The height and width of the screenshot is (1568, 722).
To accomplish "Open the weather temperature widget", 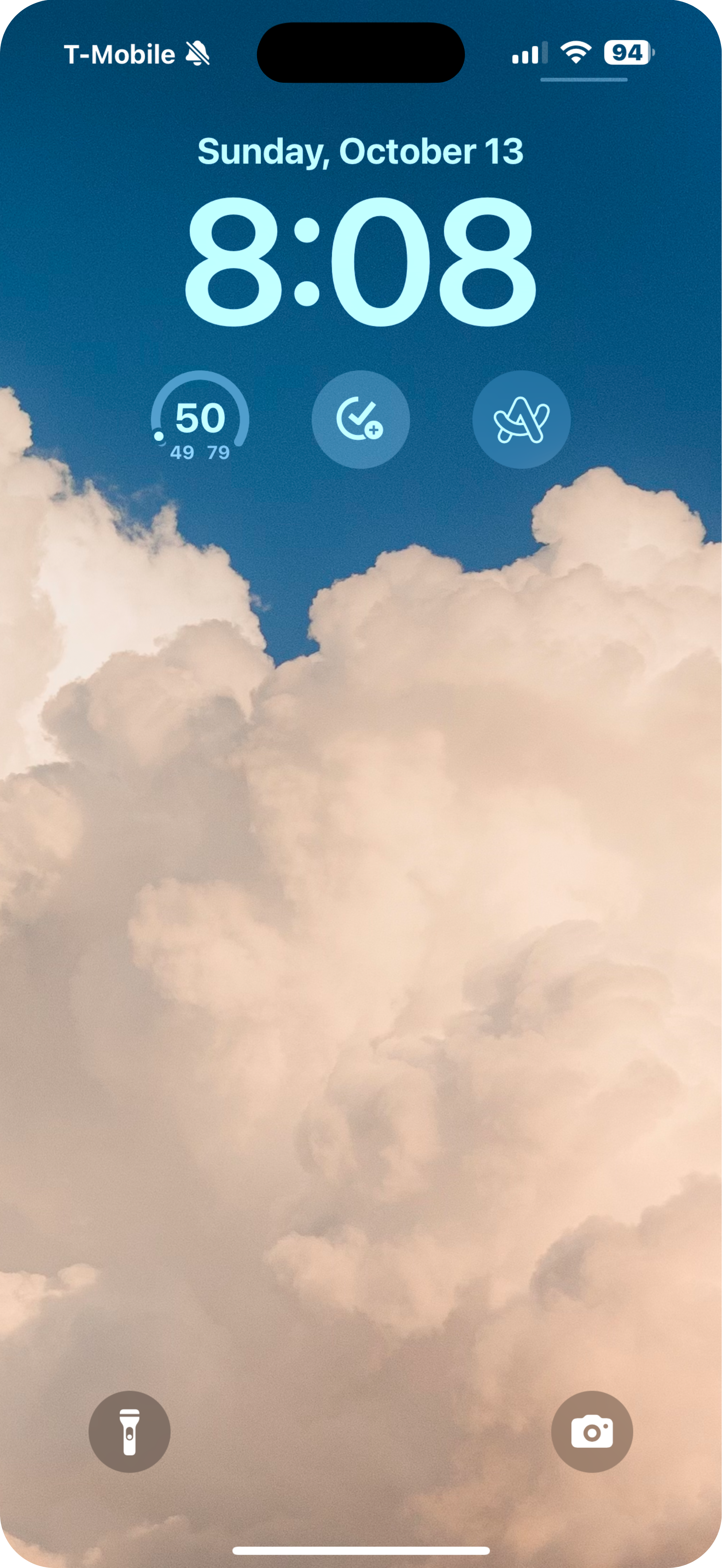I will tap(200, 420).
